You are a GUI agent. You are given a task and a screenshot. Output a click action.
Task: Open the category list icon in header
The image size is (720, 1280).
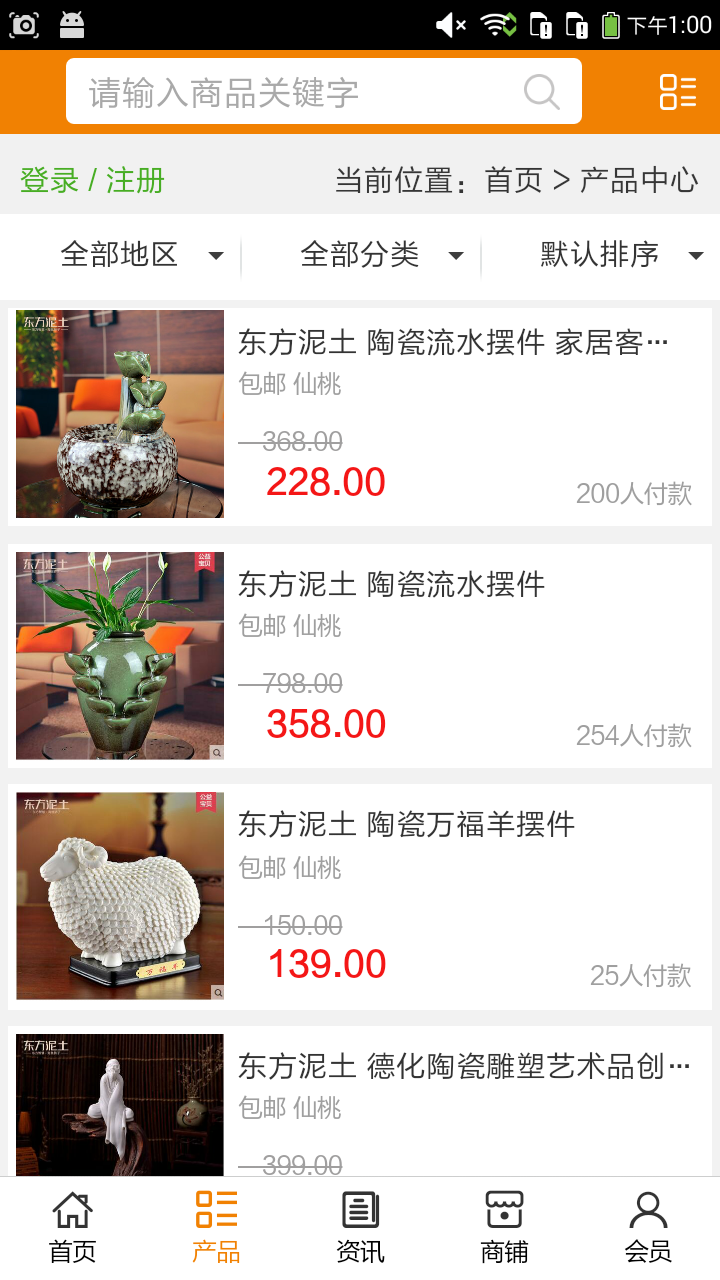(x=678, y=92)
